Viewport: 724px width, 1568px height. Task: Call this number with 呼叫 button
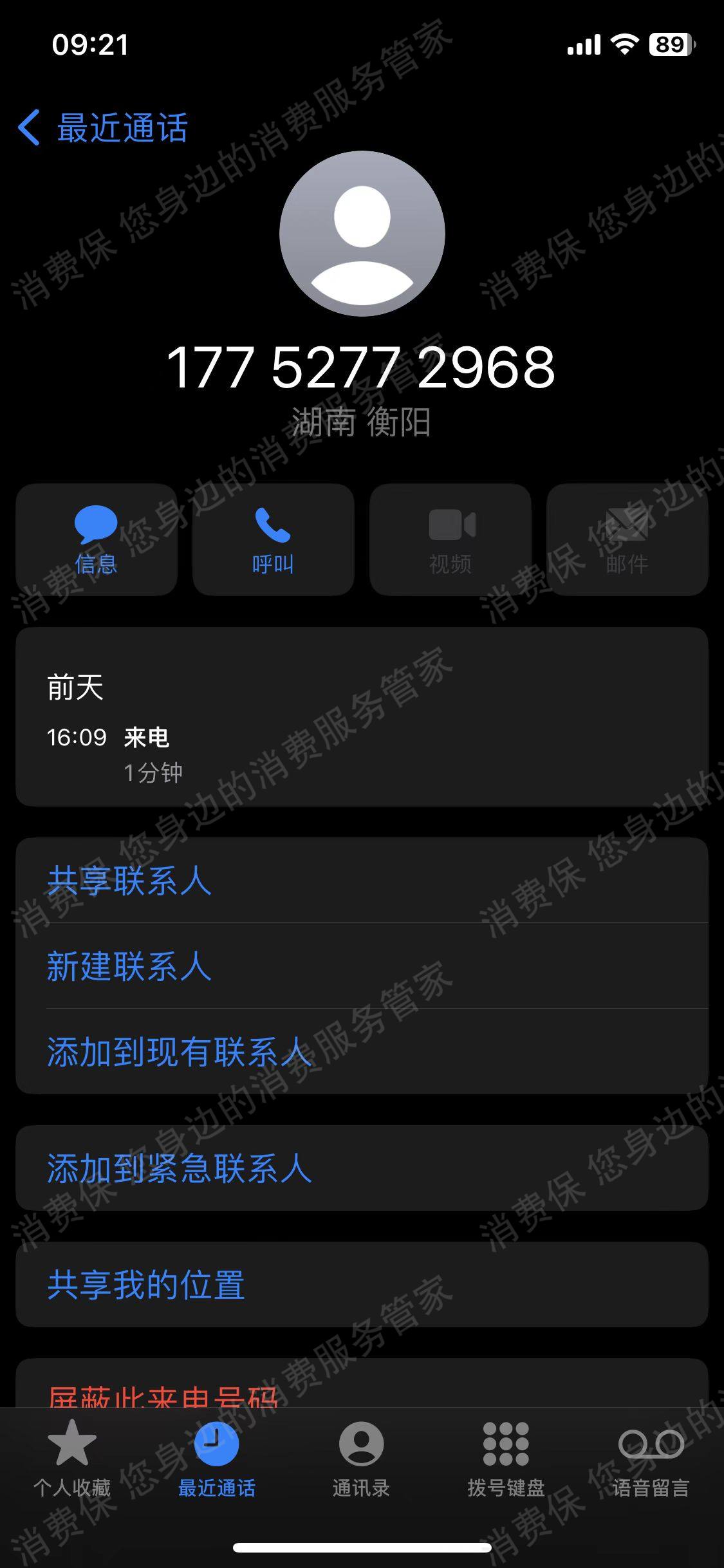(273, 539)
